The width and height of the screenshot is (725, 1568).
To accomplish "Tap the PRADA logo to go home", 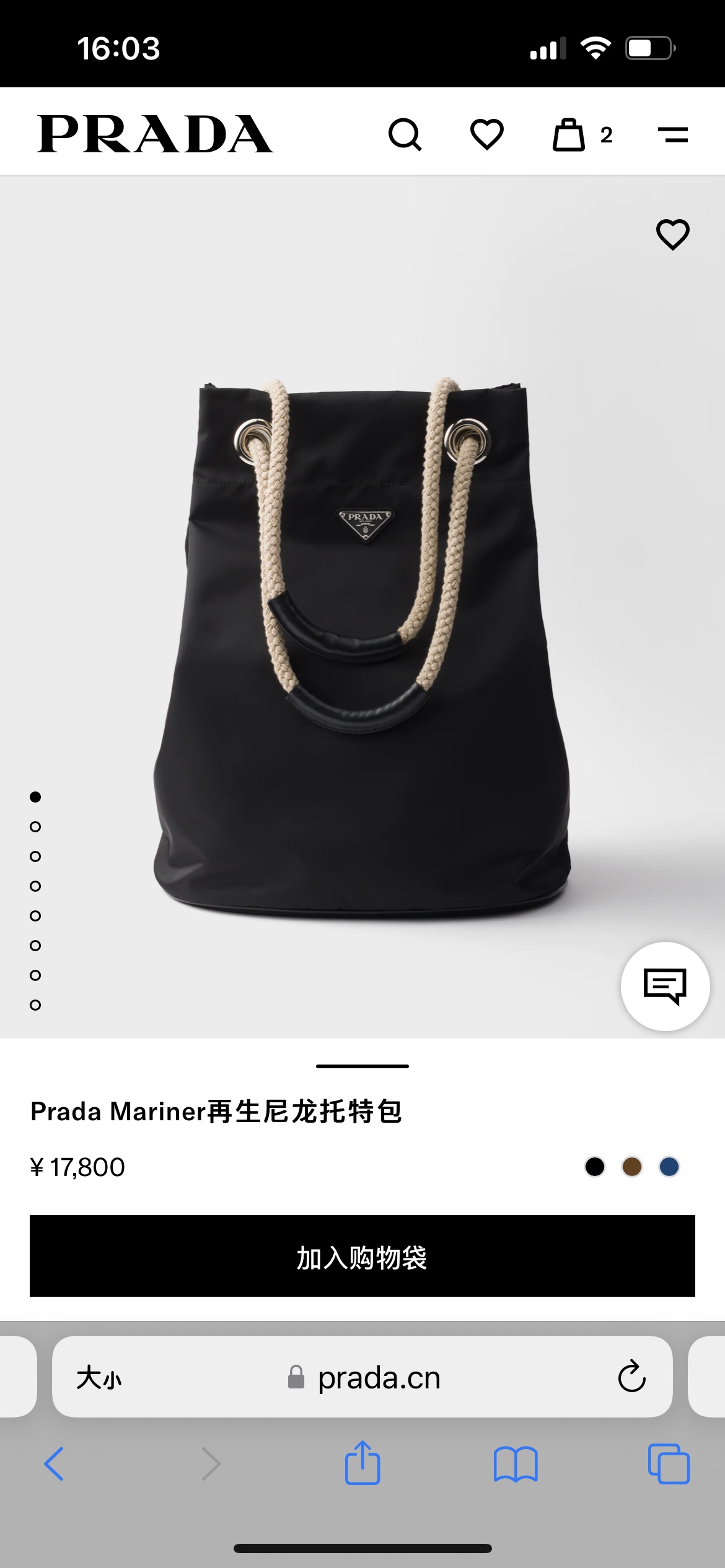I will click(156, 134).
